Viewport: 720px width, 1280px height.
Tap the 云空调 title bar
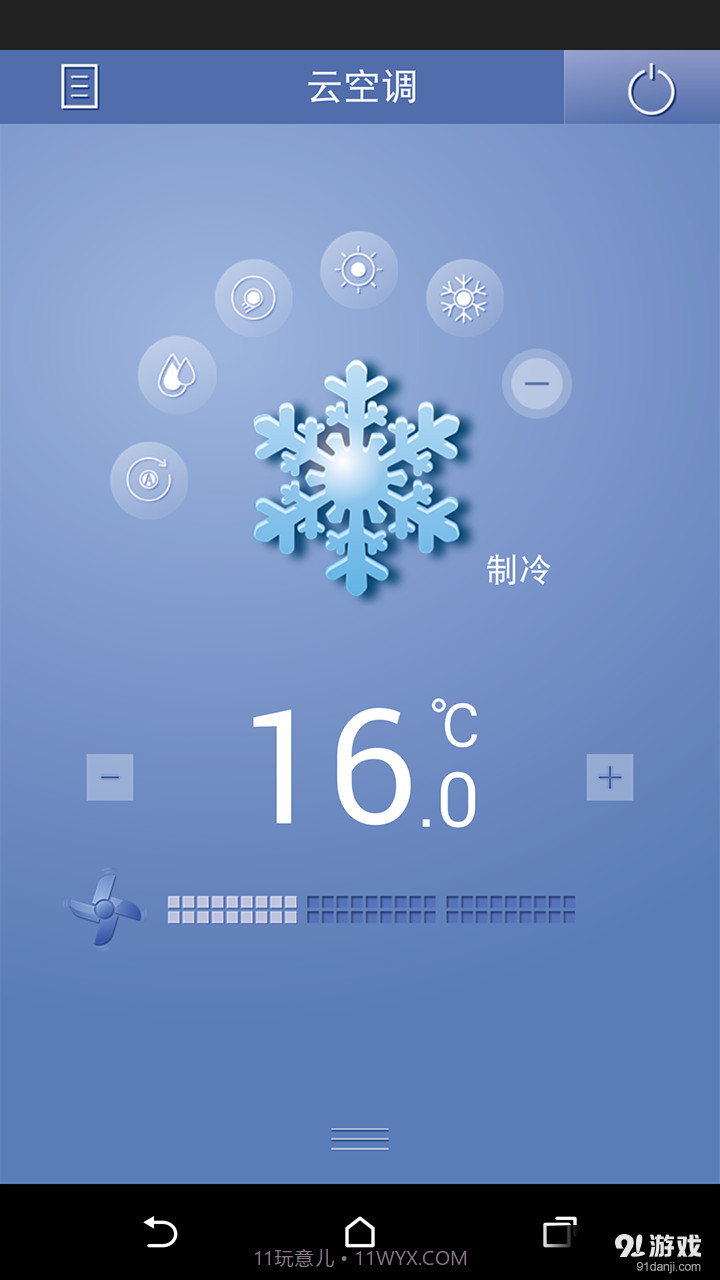[360, 87]
